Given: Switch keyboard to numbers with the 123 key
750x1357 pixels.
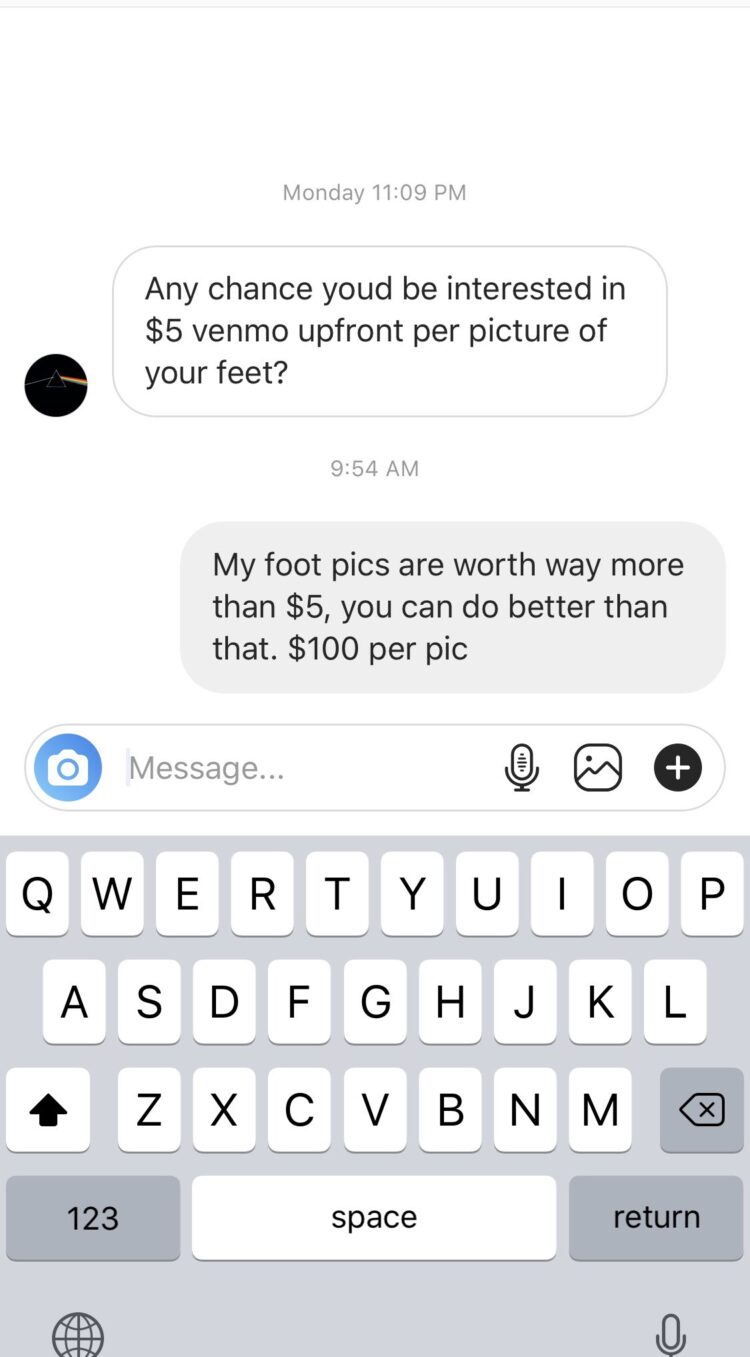Looking at the screenshot, I should (93, 1217).
